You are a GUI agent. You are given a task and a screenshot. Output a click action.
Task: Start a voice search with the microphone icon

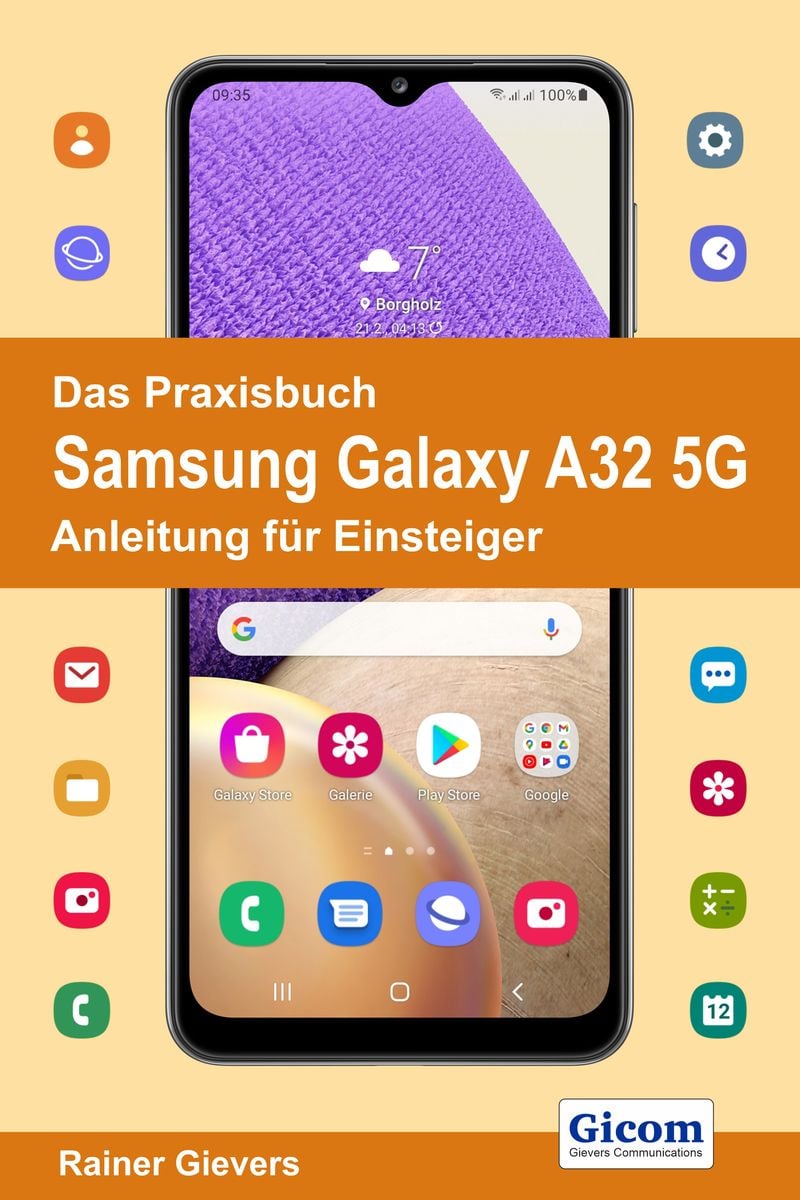click(x=549, y=629)
